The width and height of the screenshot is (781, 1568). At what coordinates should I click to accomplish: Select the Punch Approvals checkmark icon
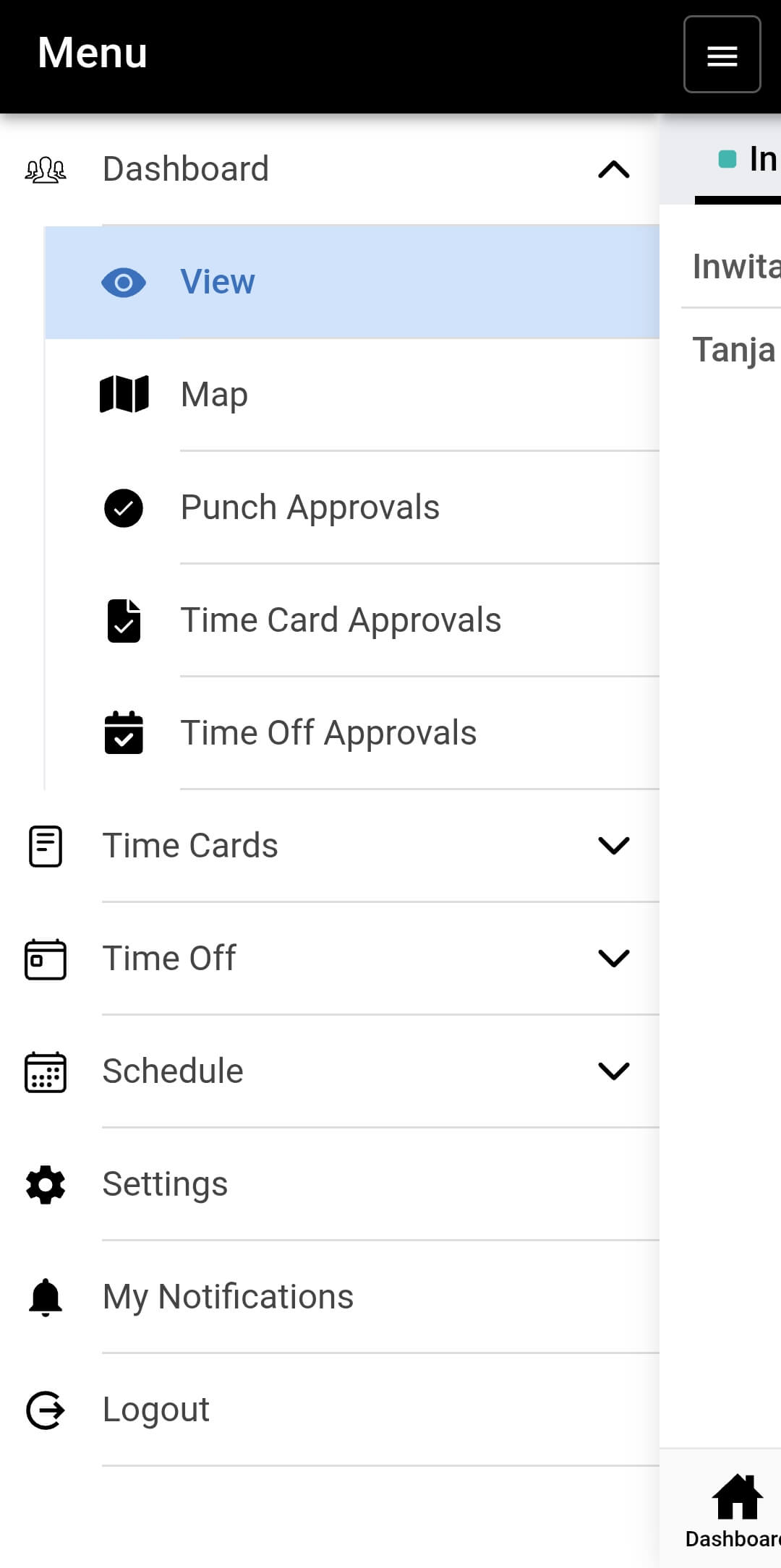124,507
